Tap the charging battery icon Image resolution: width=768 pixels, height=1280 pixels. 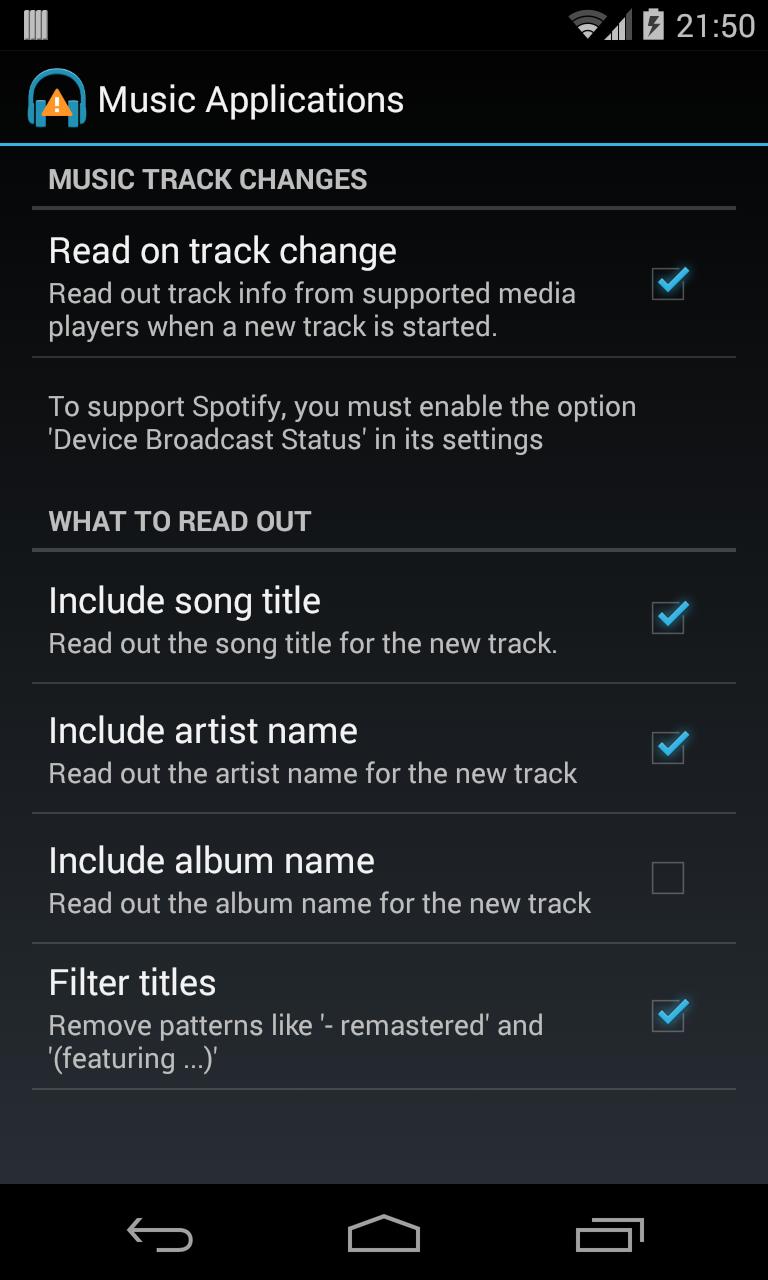652,24
